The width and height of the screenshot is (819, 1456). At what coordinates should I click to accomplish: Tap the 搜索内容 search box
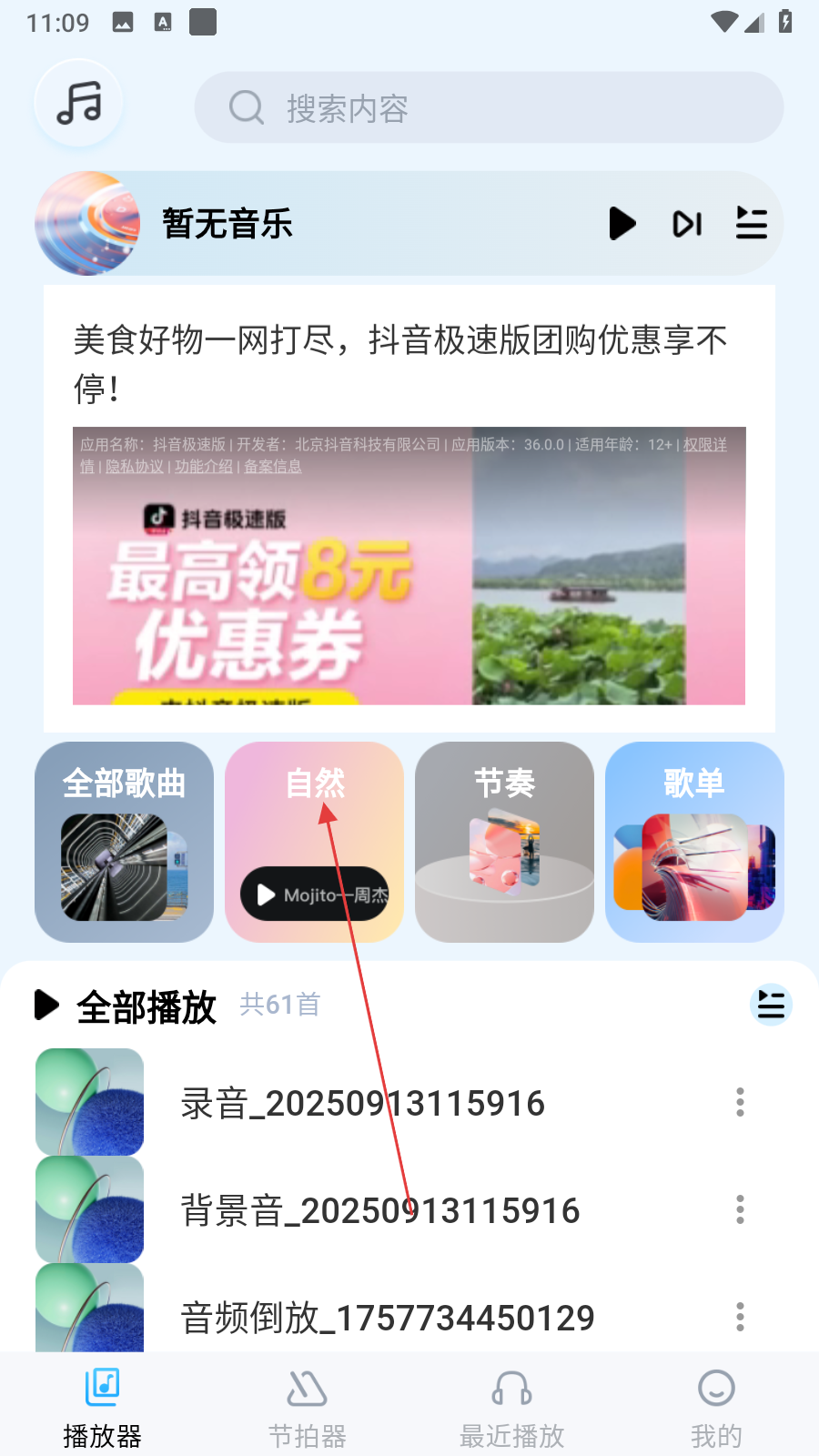[489, 108]
